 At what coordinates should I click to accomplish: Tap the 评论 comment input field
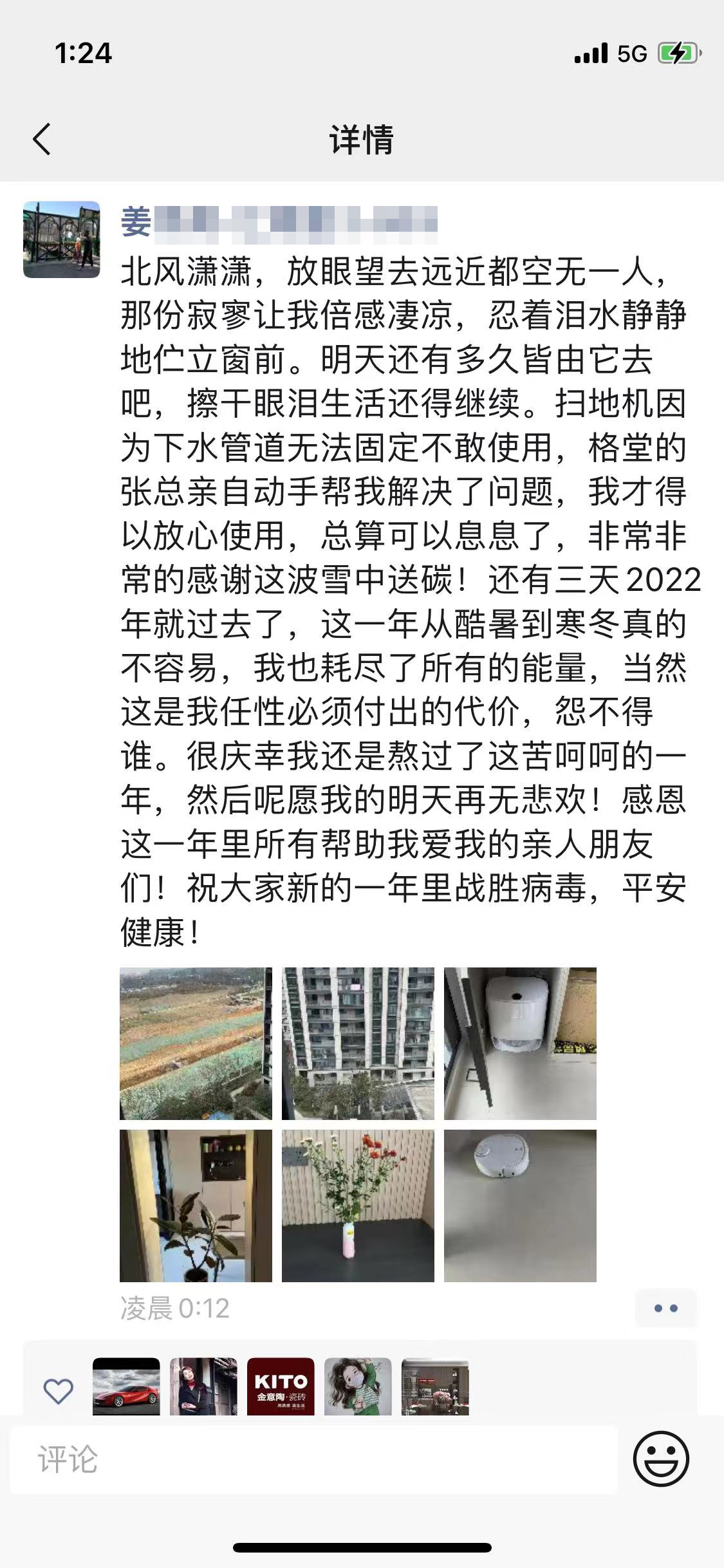pyautogui.click(x=313, y=1459)
